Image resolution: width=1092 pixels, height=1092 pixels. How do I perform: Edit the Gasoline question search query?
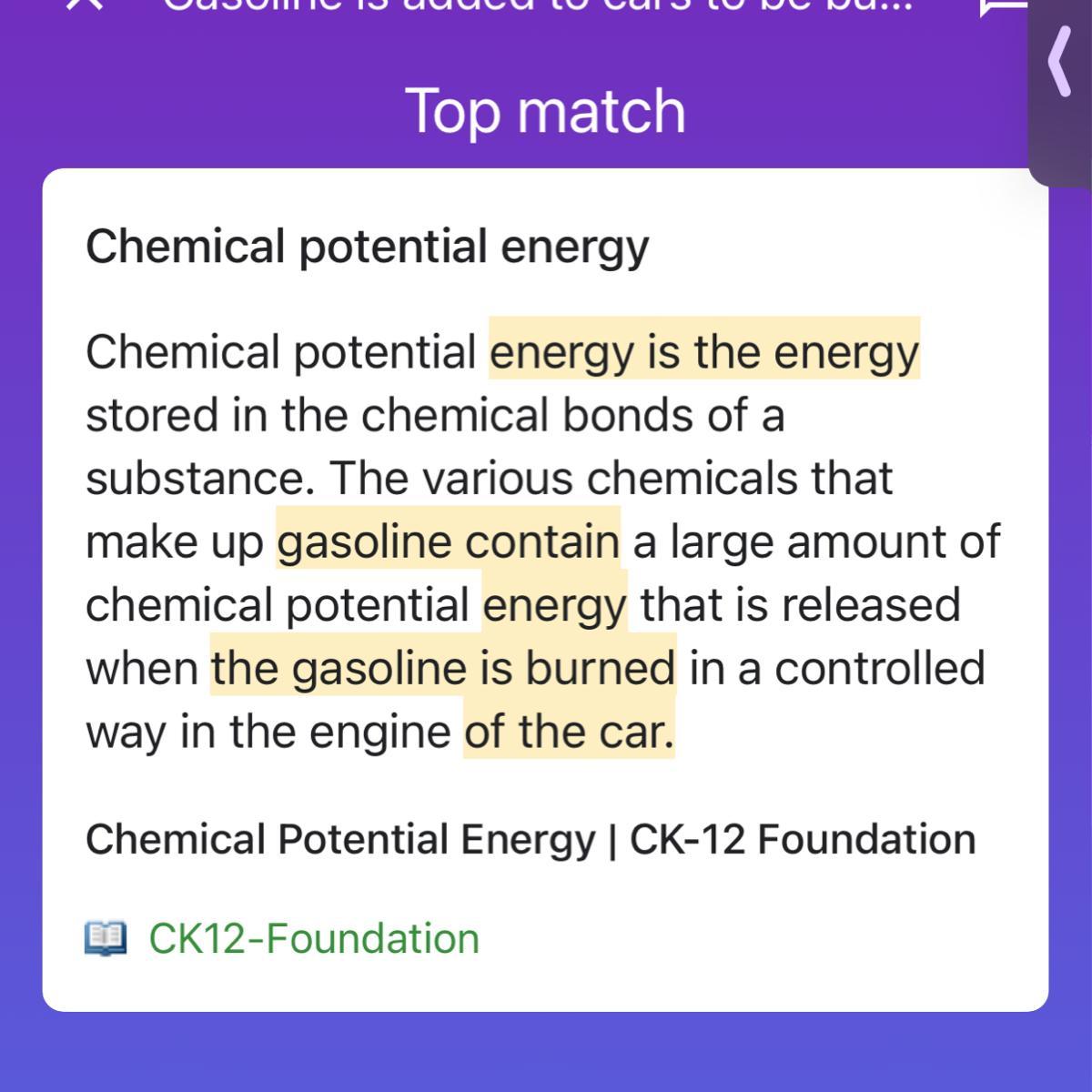point(537,7)
